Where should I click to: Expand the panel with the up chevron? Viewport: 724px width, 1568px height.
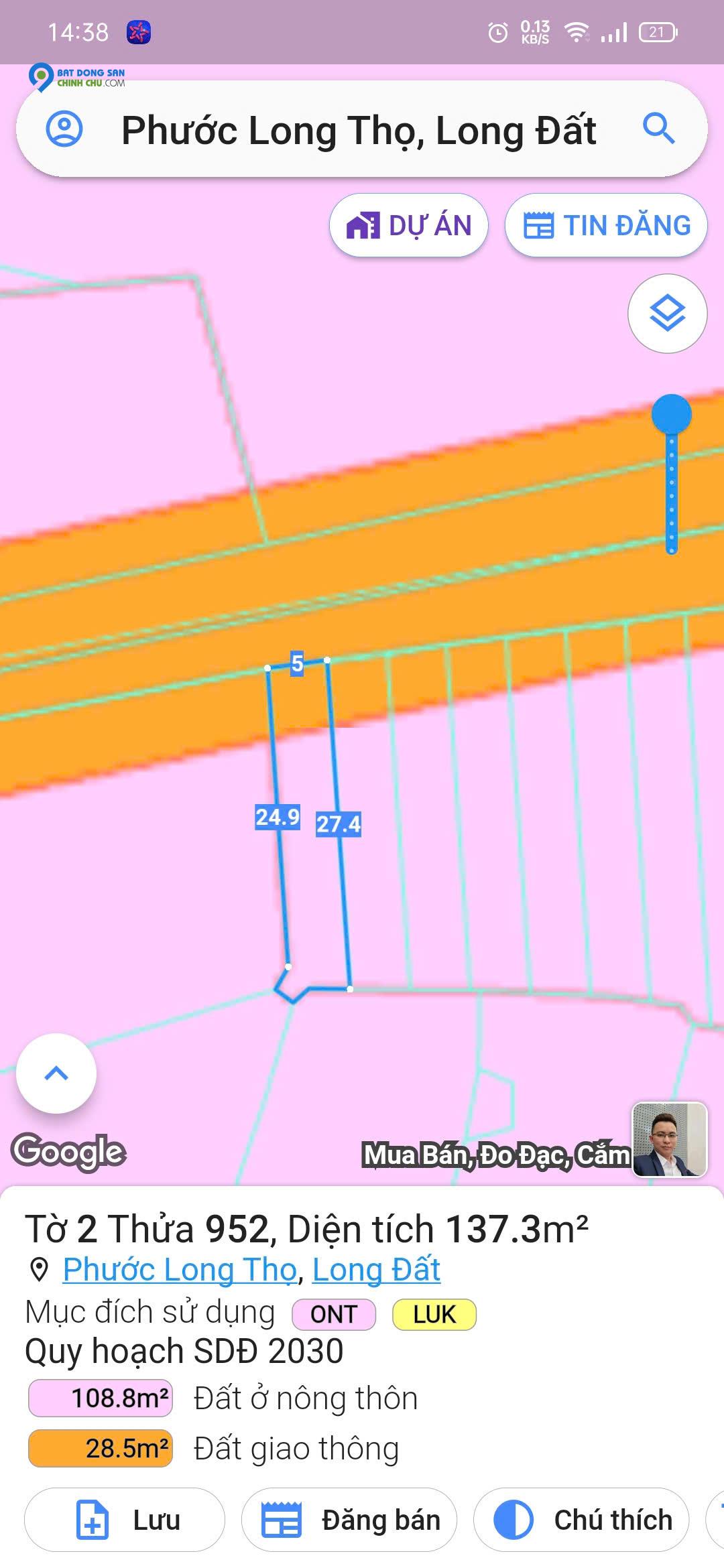click(56, 1073)
